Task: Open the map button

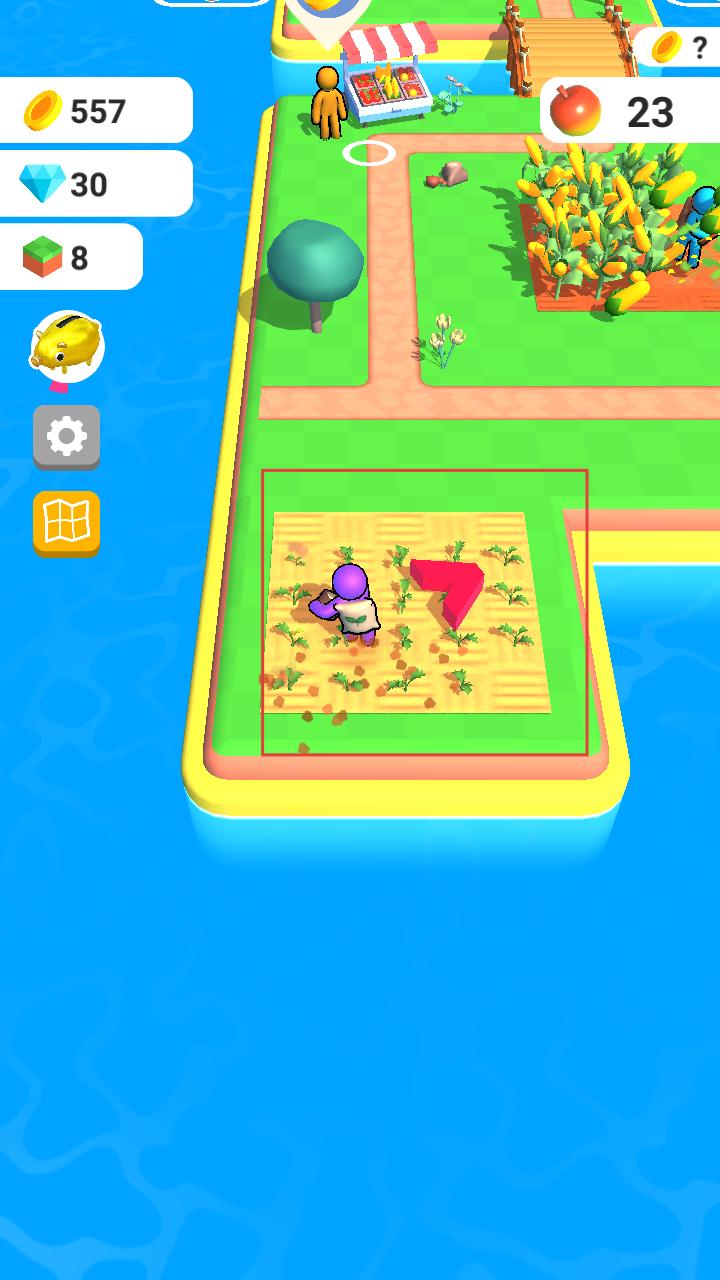Action: tap(66, 521)
